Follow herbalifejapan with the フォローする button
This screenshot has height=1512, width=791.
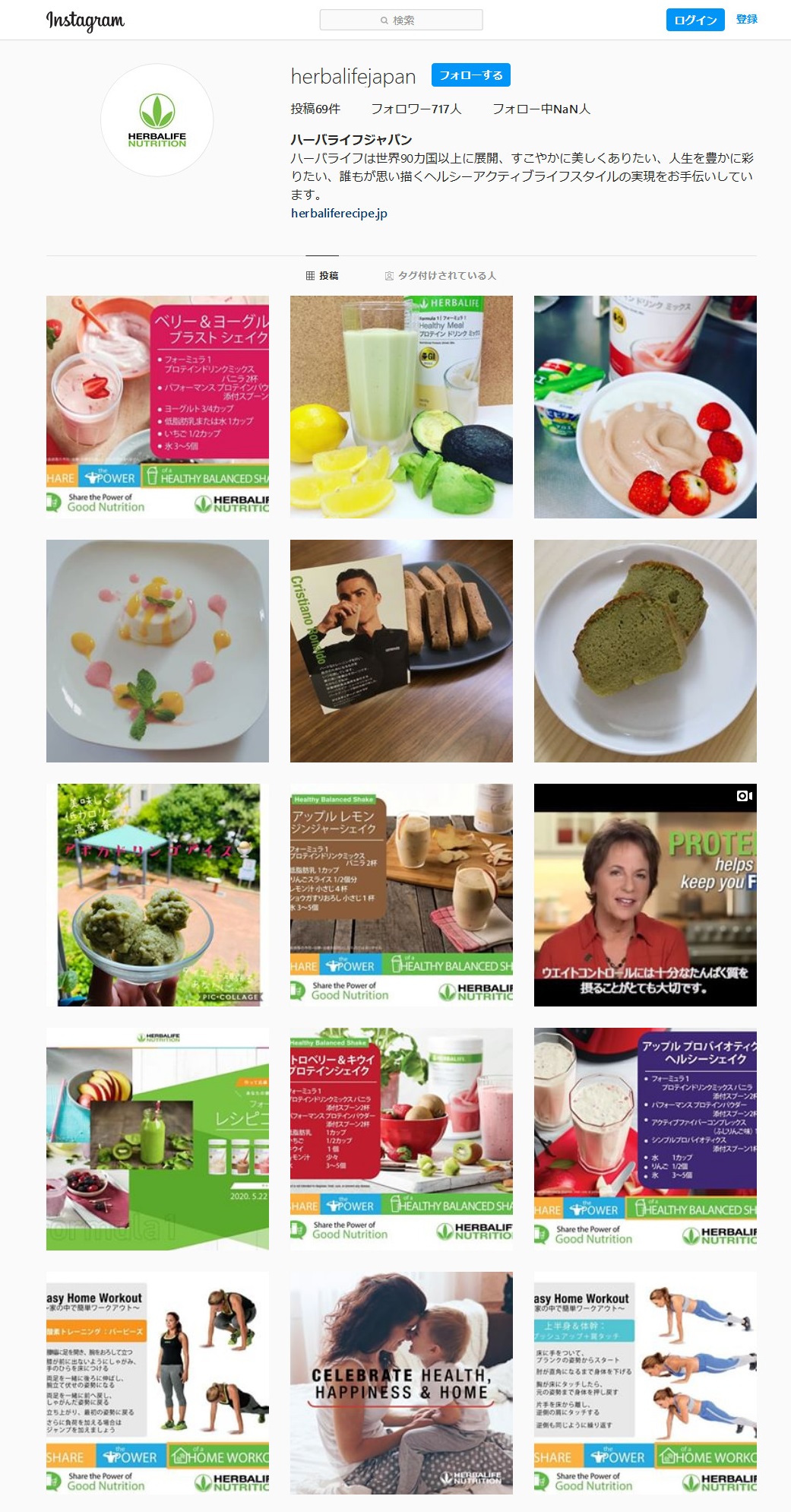(470, 75)
